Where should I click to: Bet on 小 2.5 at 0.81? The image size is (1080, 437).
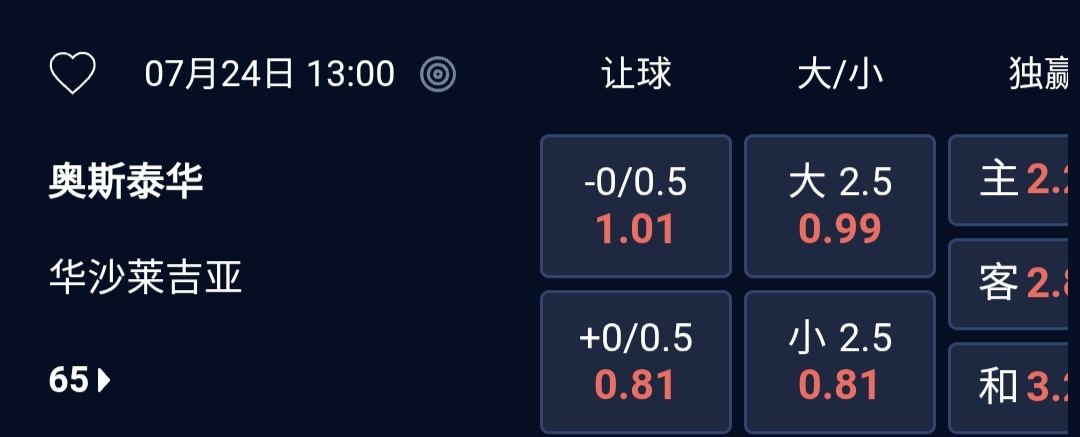pyautogui.click(x=839, y=361)
